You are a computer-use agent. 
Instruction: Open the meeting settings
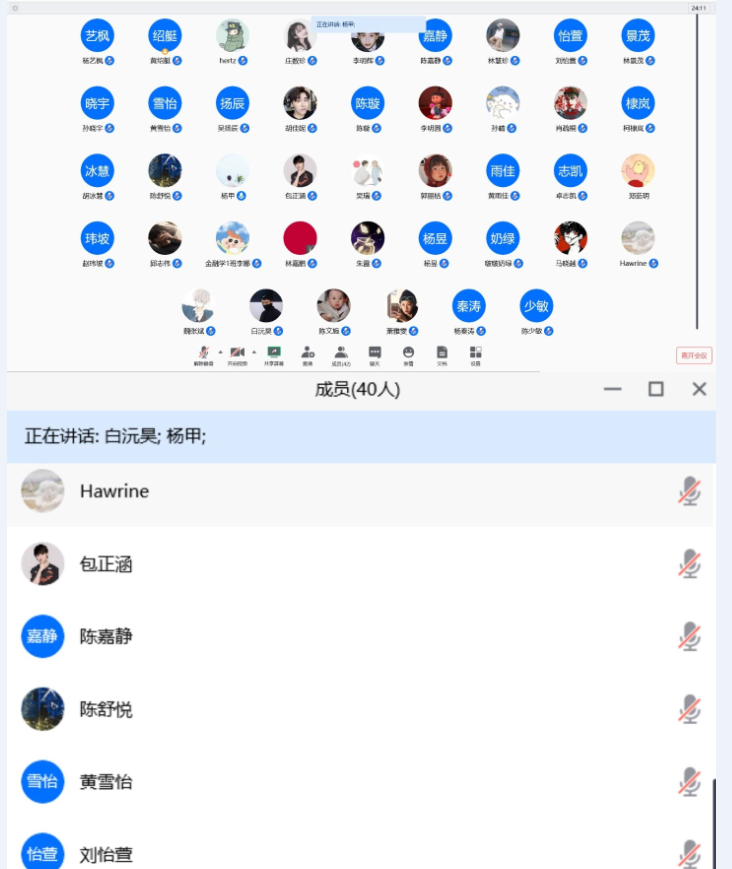pyautogui.click(x=476, y=353)
